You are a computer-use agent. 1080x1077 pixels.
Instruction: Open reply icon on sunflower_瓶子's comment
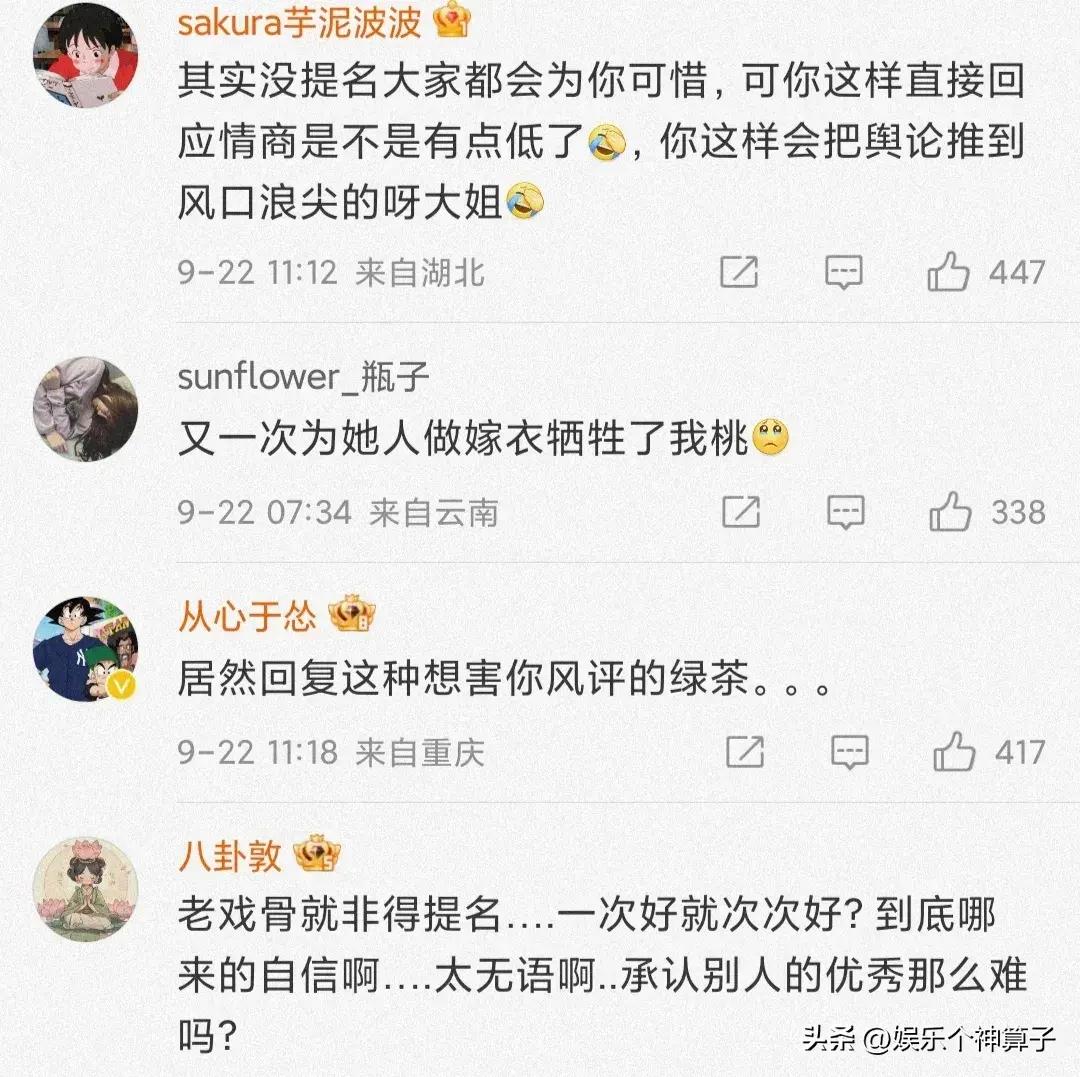846,513
